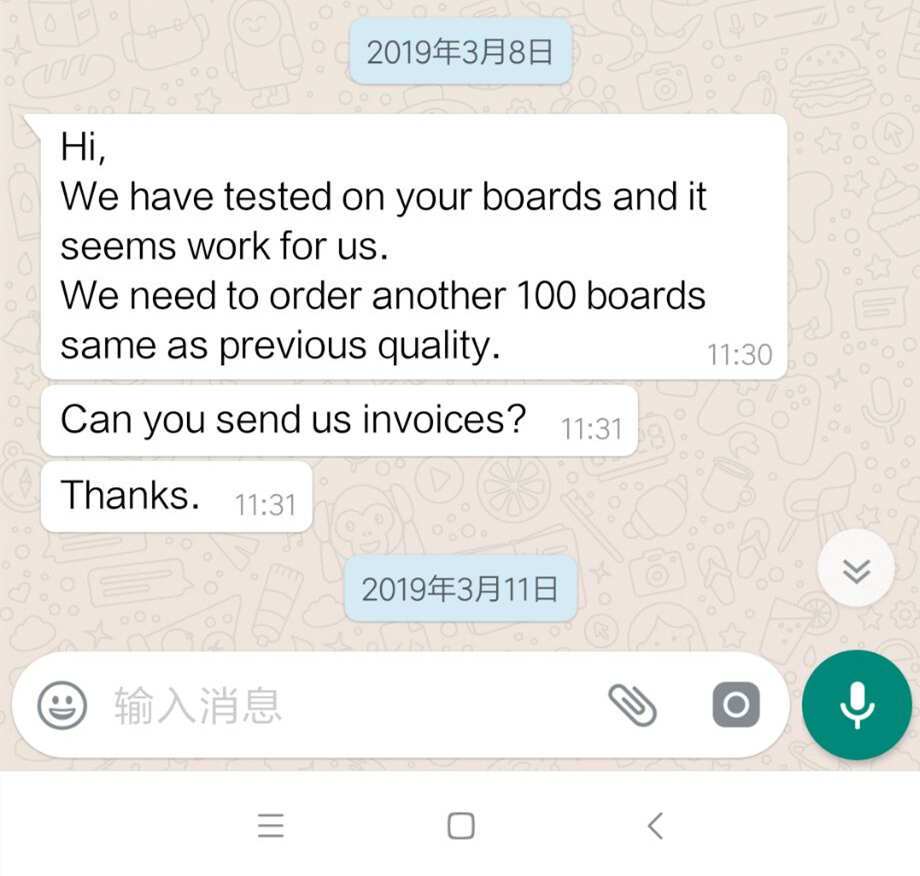Jump to the latest messages

point(856,570)
